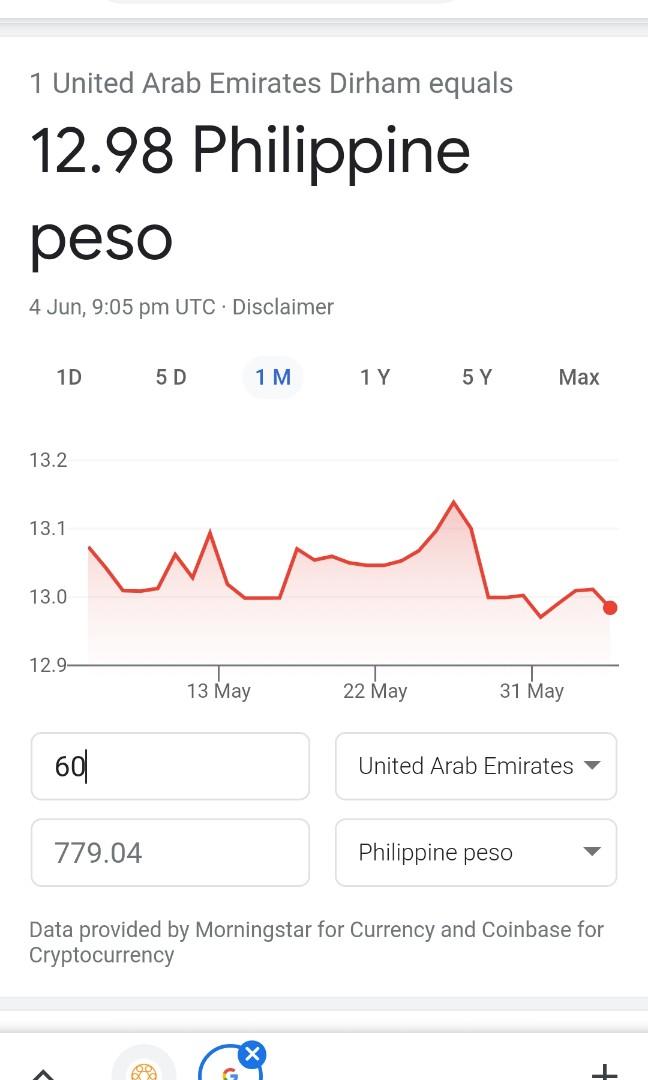Switch to the 5 Y chart range
The height and width of the screenshot is (1080, 648).
(477, 377)
